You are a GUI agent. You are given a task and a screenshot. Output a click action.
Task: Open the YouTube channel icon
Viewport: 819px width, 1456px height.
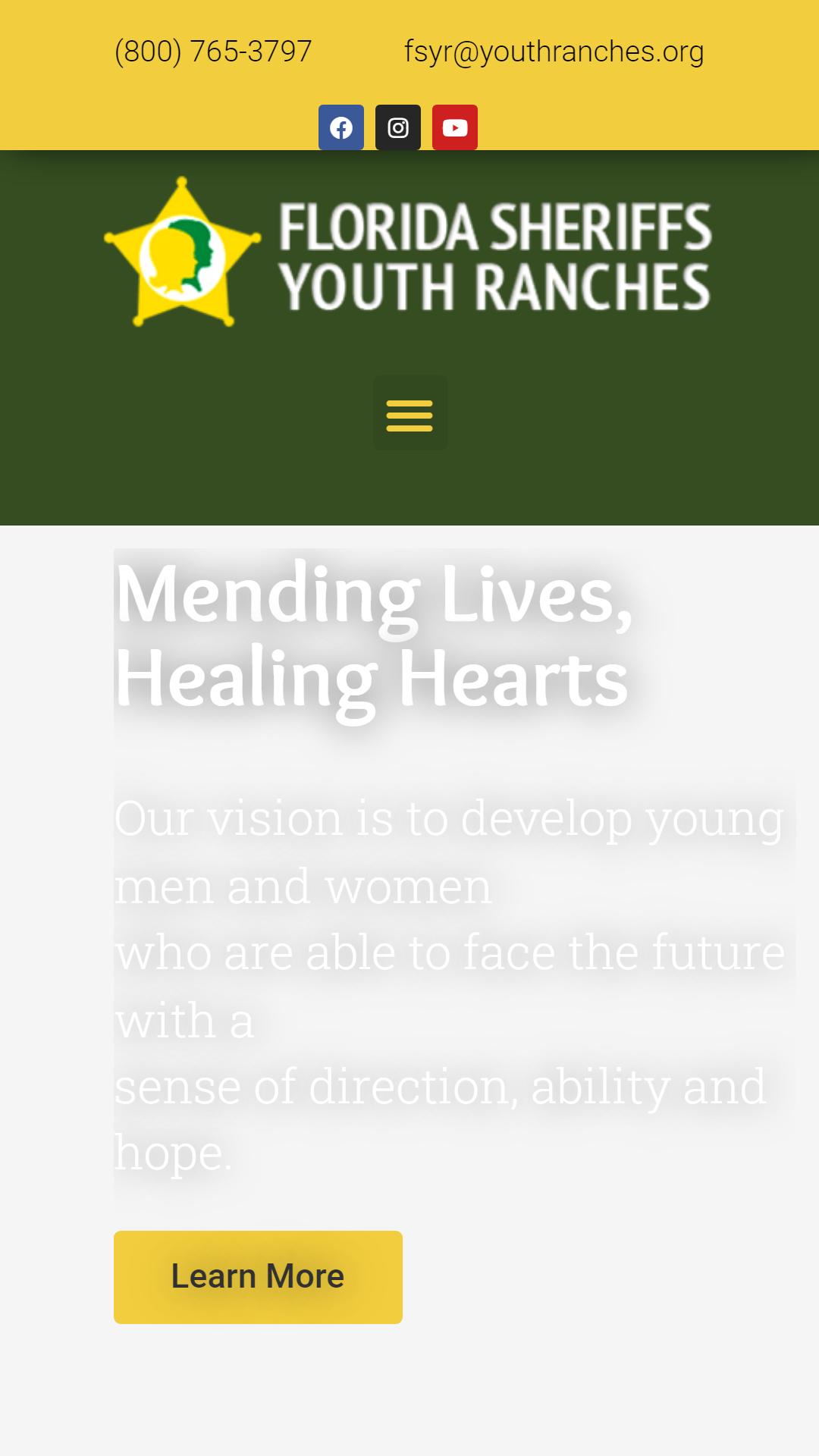click(455, 127)
